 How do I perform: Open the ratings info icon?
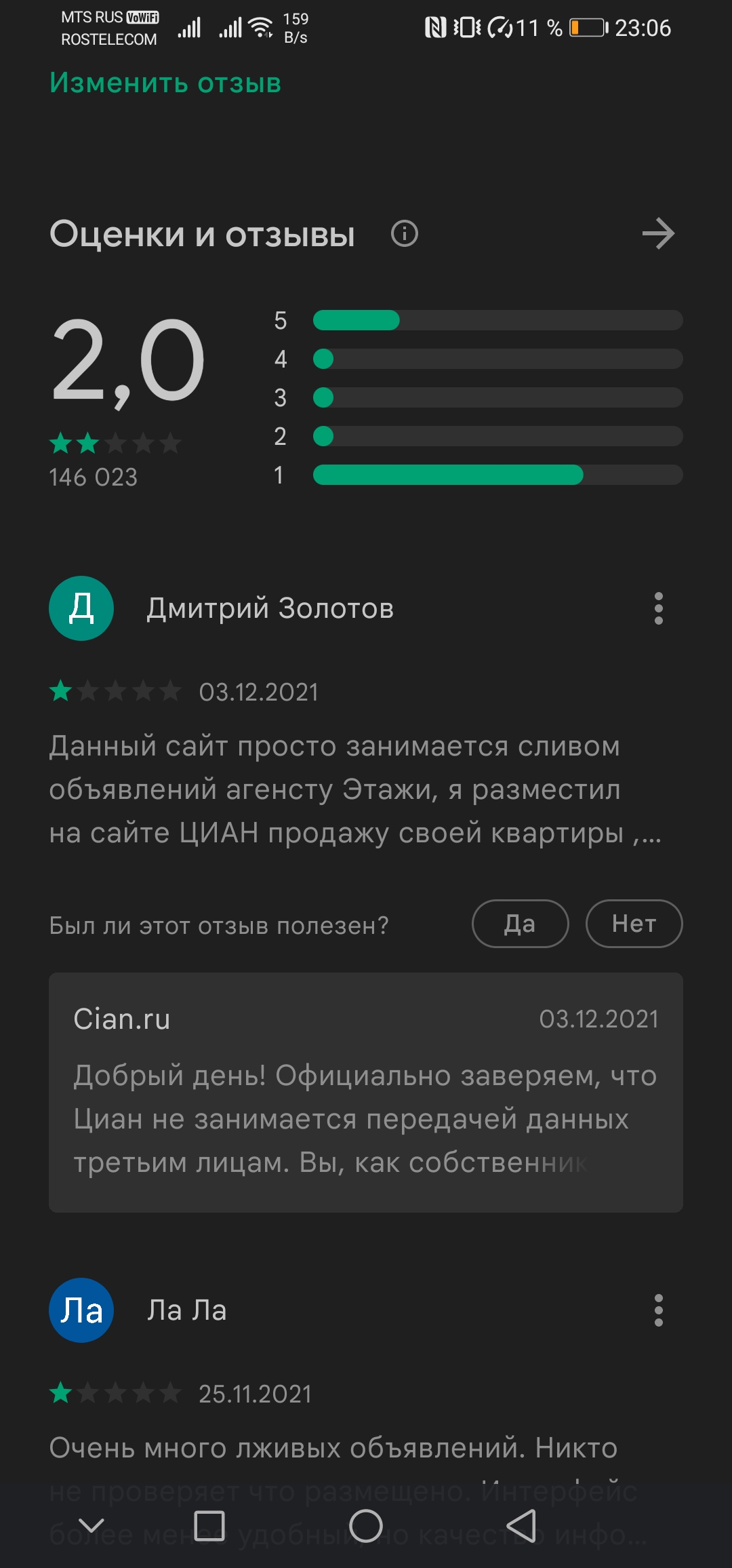click(x=405, y=234)
